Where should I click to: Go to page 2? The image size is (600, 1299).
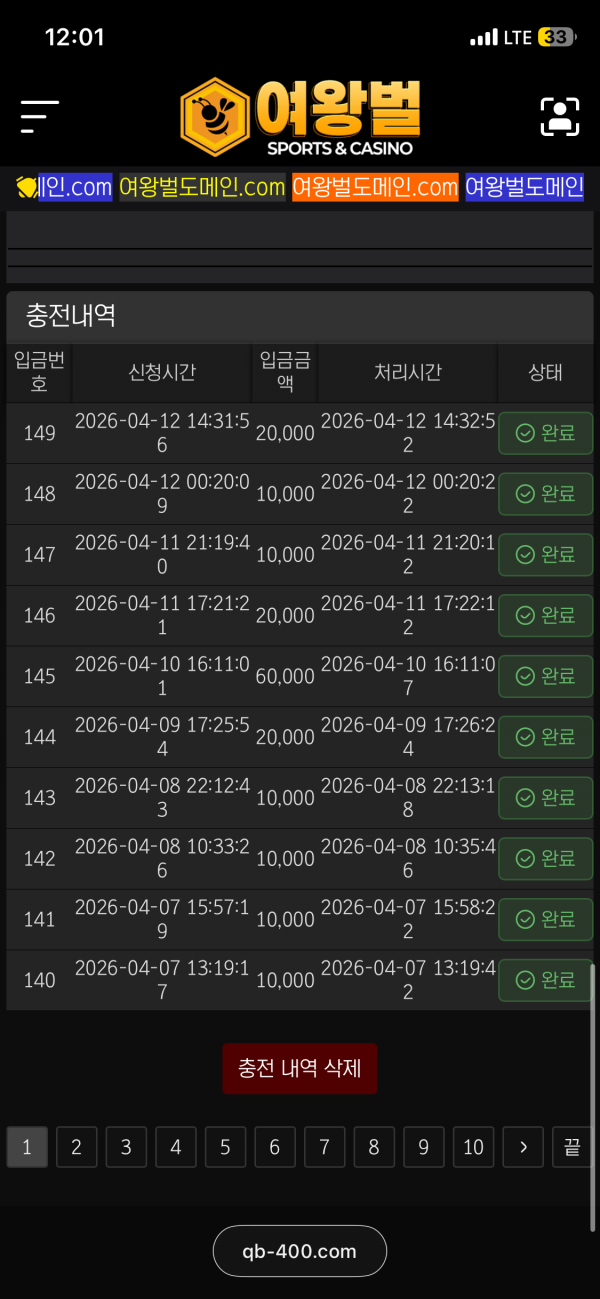(x=77, y=1147)
